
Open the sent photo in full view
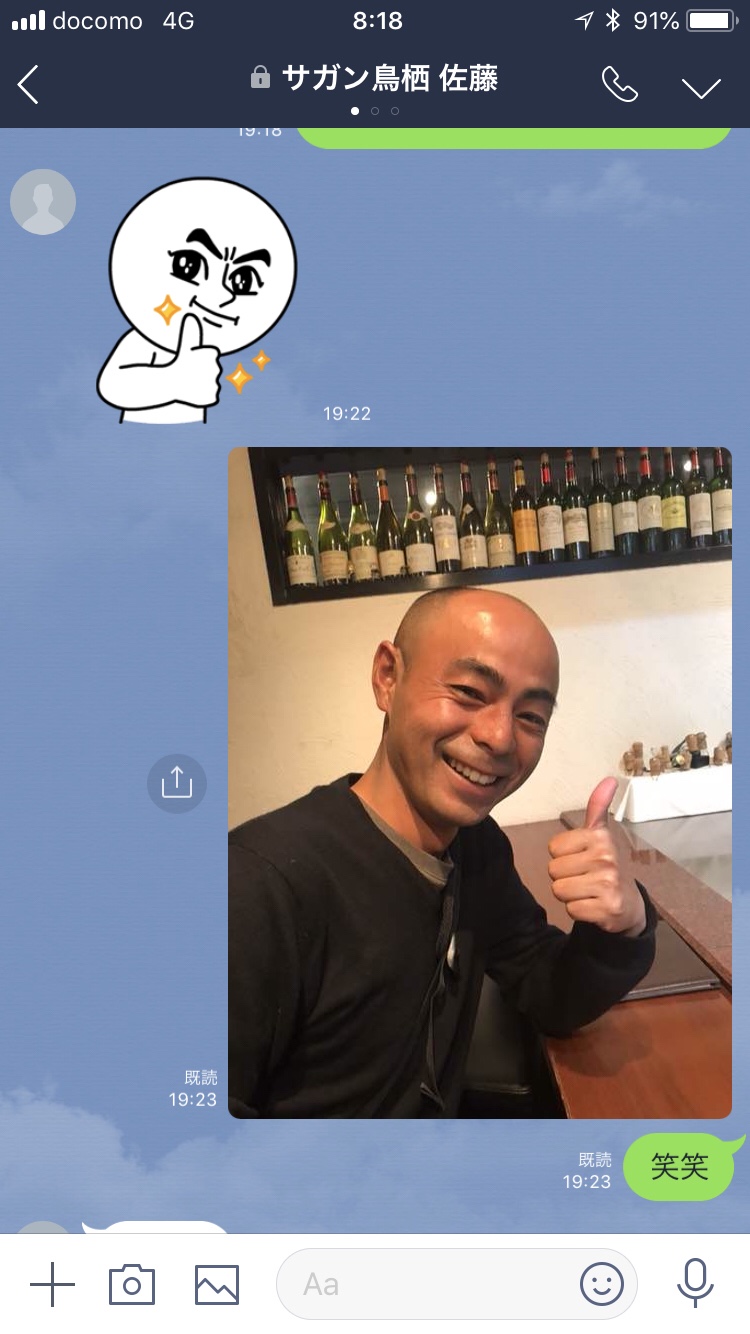pos(480,782)
